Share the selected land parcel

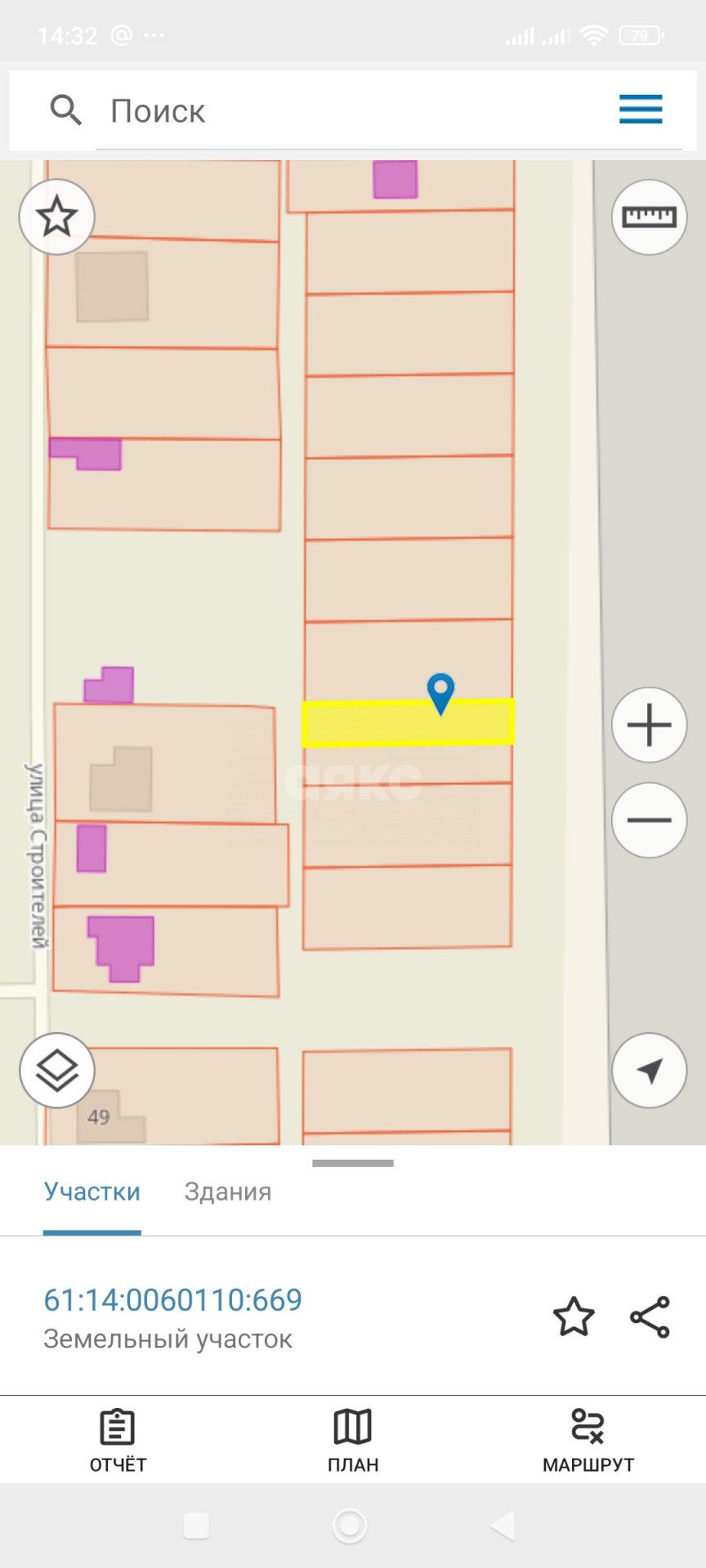click(x=650, y=1316)
